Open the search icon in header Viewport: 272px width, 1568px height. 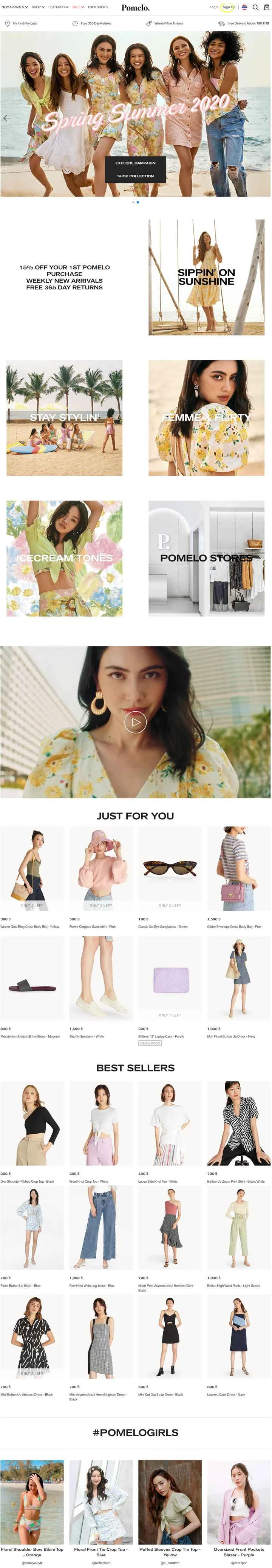[255, 7]
